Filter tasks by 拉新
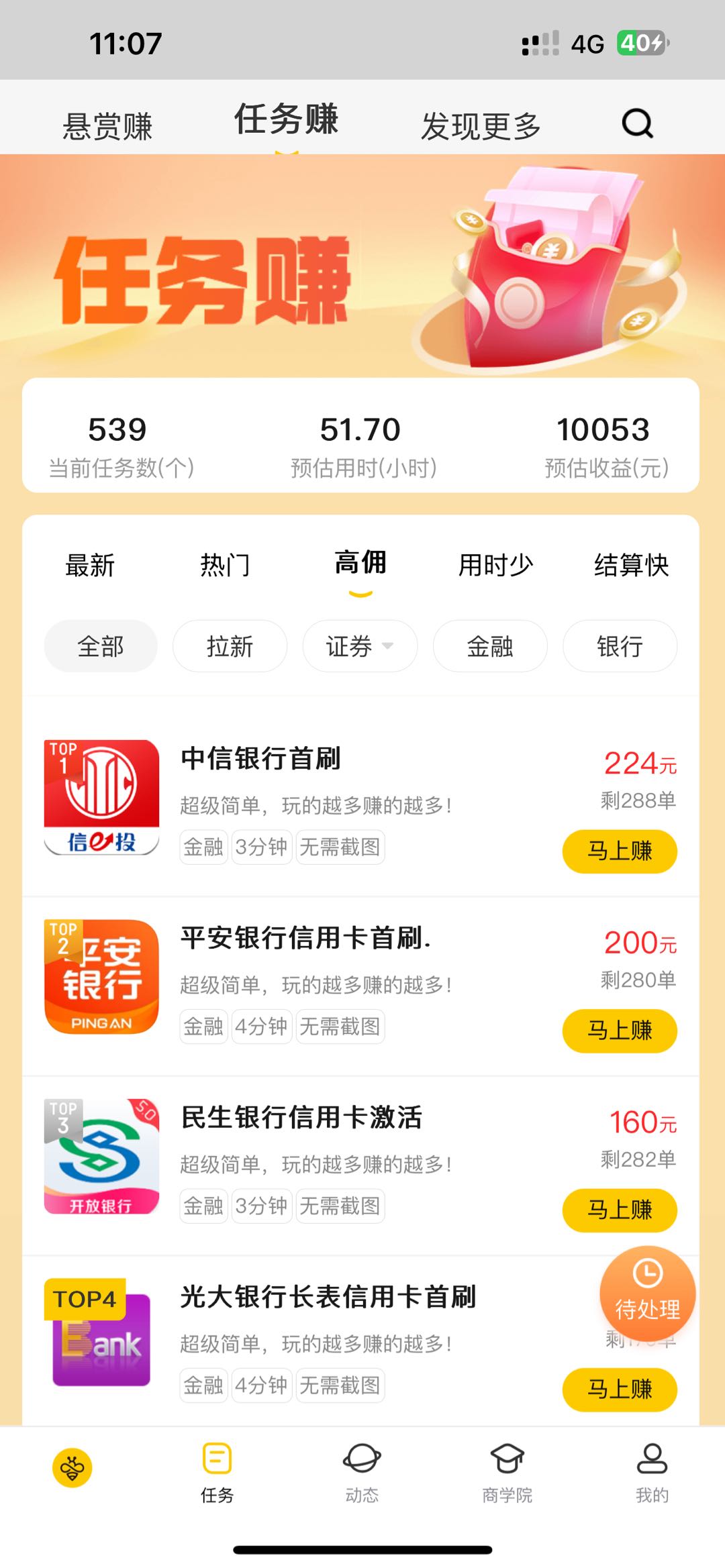This screenshot has width=725, height=1568. 230,646
